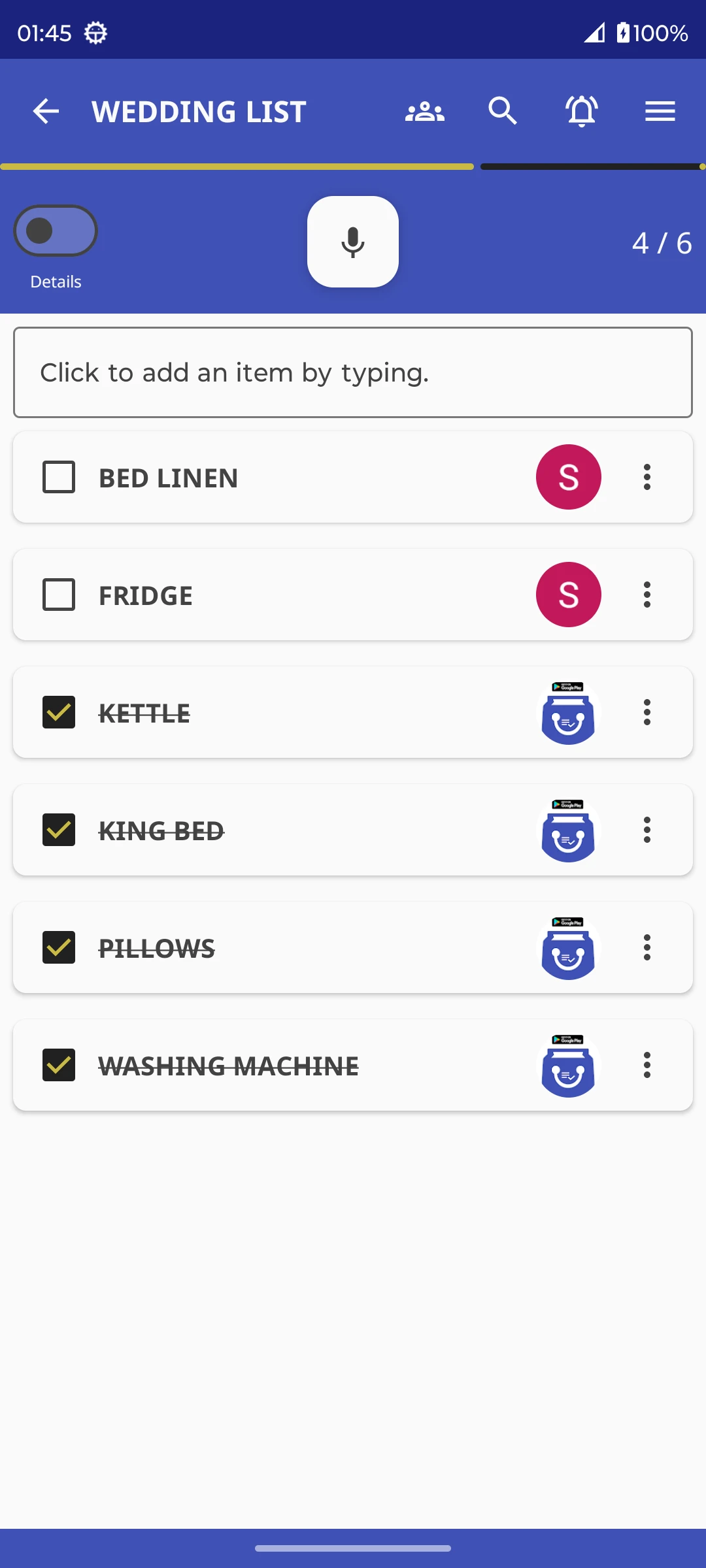Search within the Wedding List

point(503,111)
